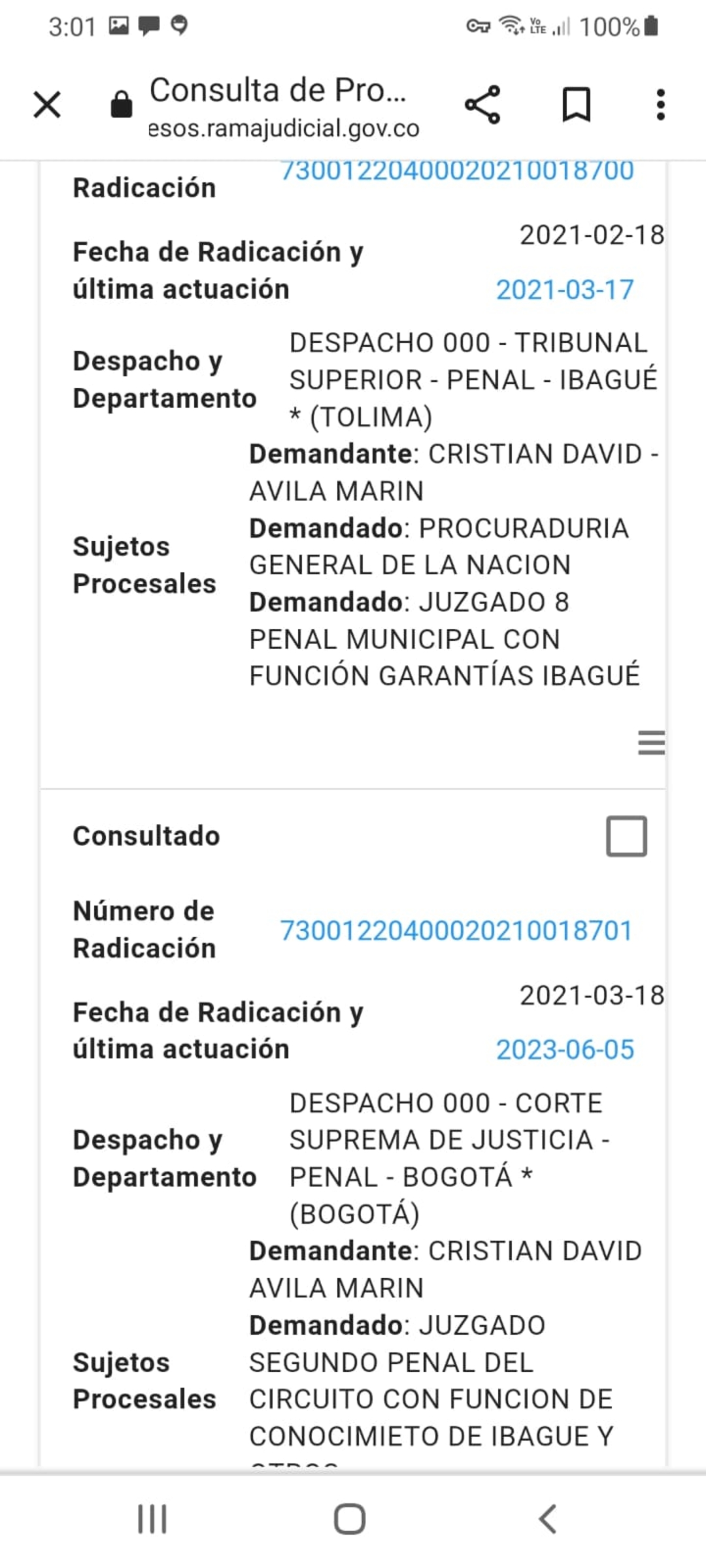Open case number 73001220400020210018701
The image size is (706, 1568).
tap(456, 930)
